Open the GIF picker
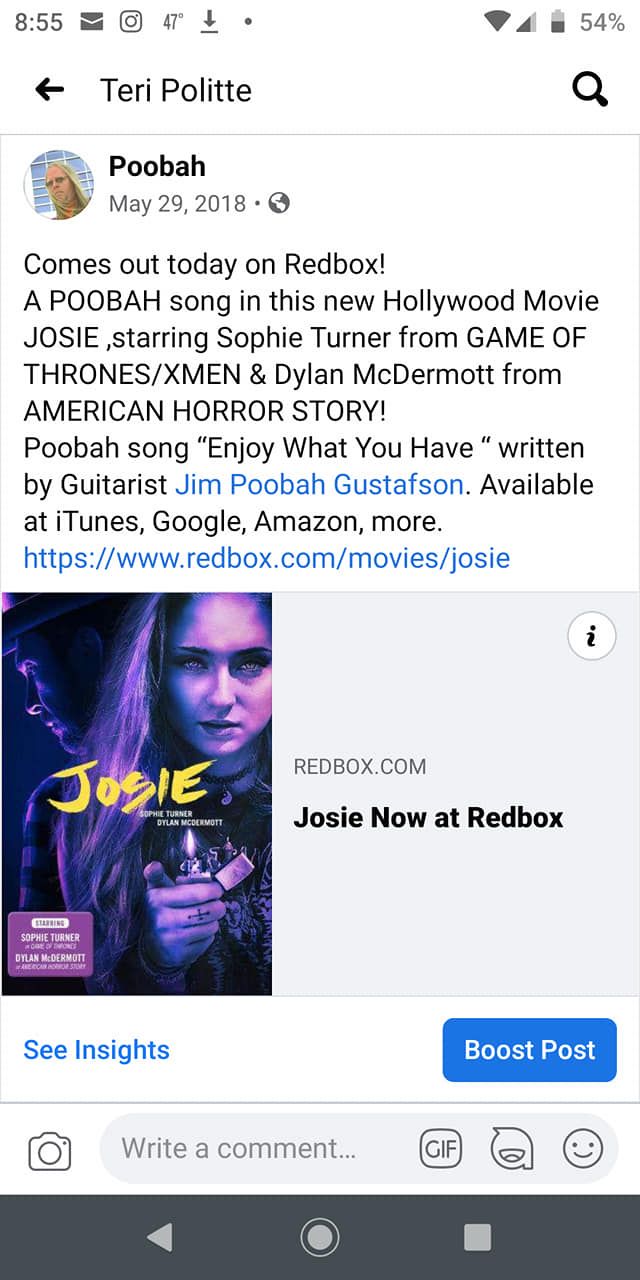The height and width of the screenshot is (1280, 640). [440, 1149]
